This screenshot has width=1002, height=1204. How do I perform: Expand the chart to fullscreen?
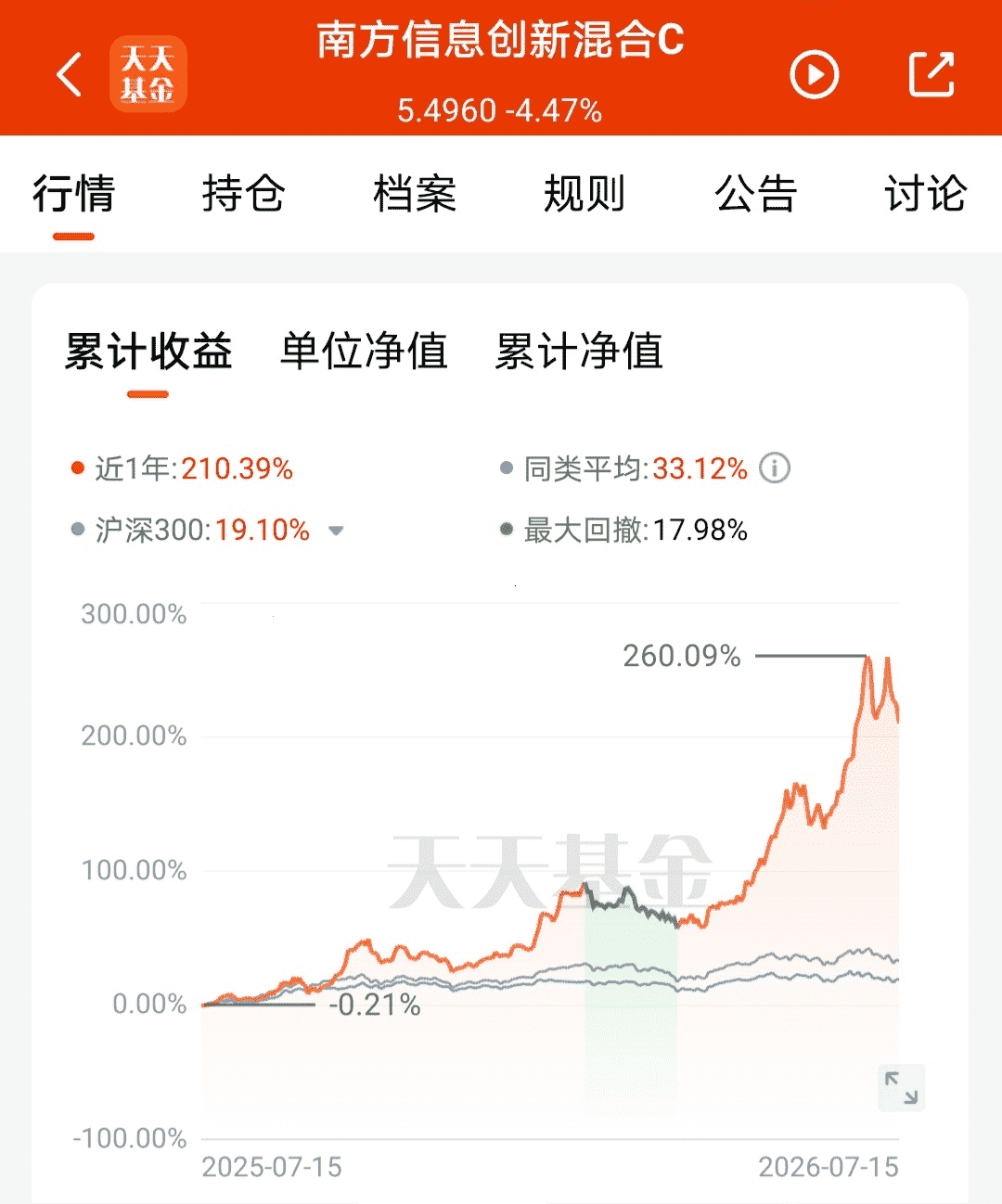(x=901, y=1087)
